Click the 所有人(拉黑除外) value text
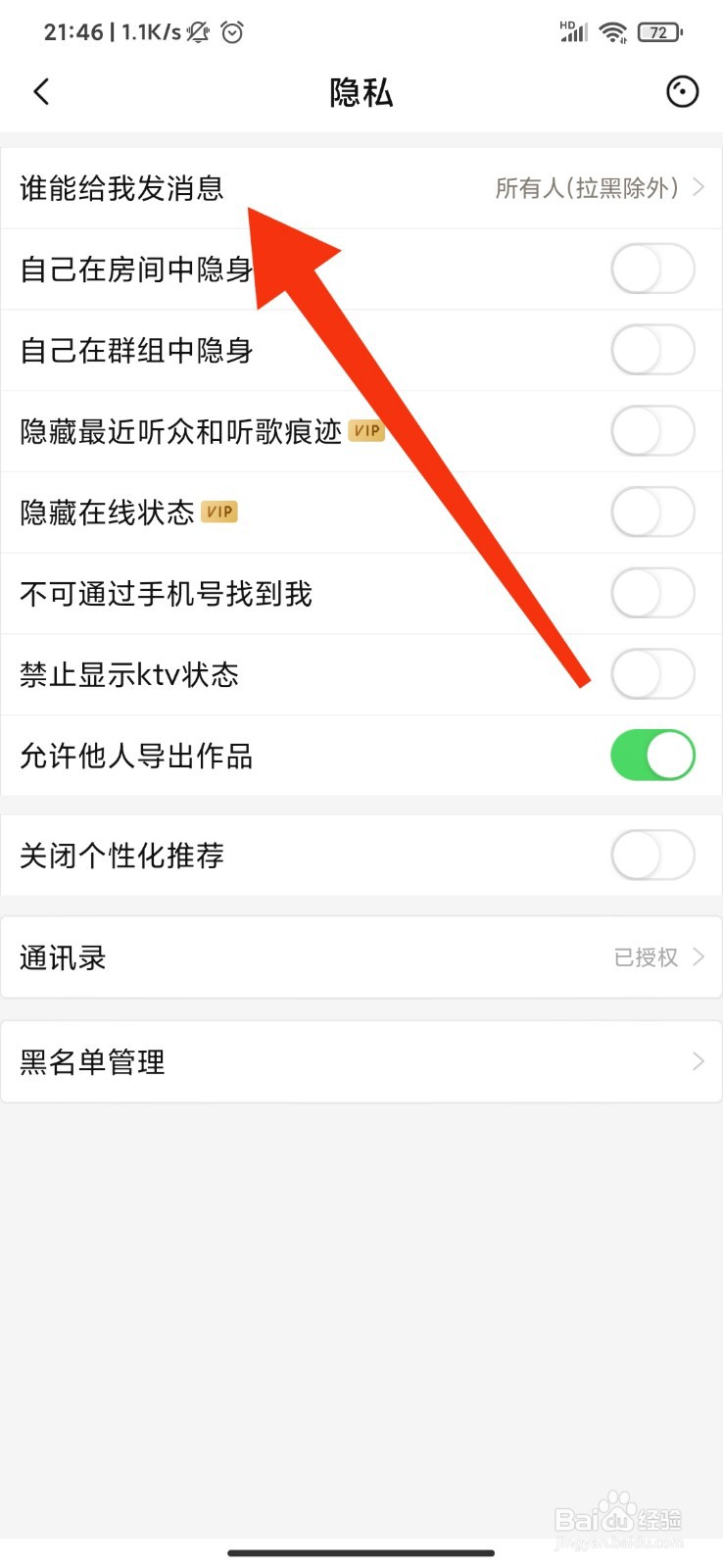Screen dimensions: 723x1568 [x=585, y=187]
